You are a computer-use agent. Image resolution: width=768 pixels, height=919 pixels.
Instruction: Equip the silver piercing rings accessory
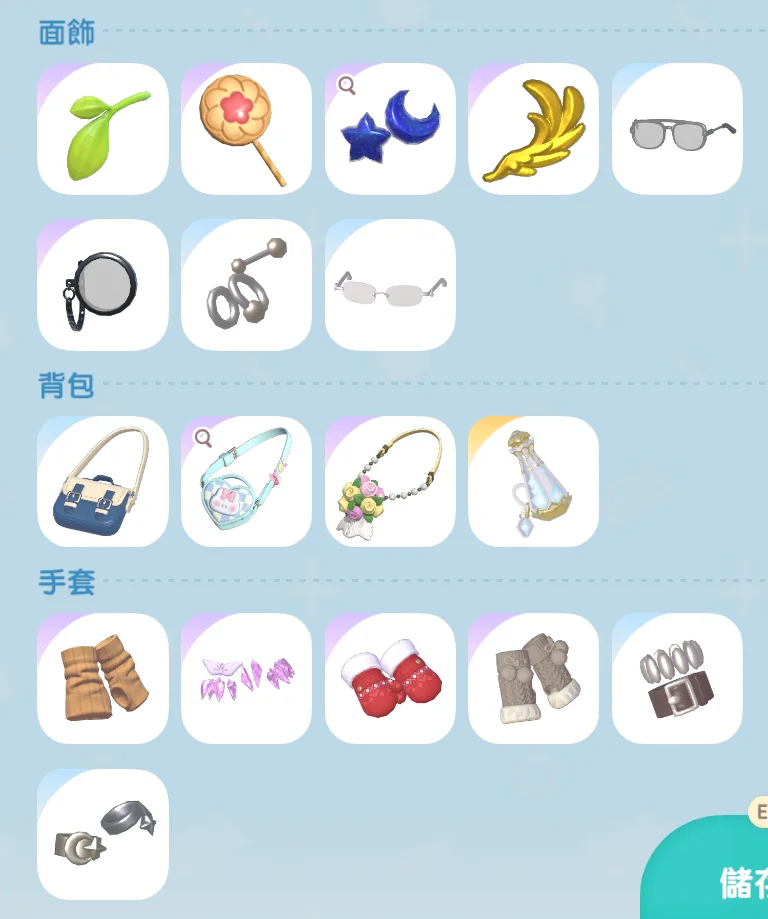pyautogui.click(x=246, y=285)
